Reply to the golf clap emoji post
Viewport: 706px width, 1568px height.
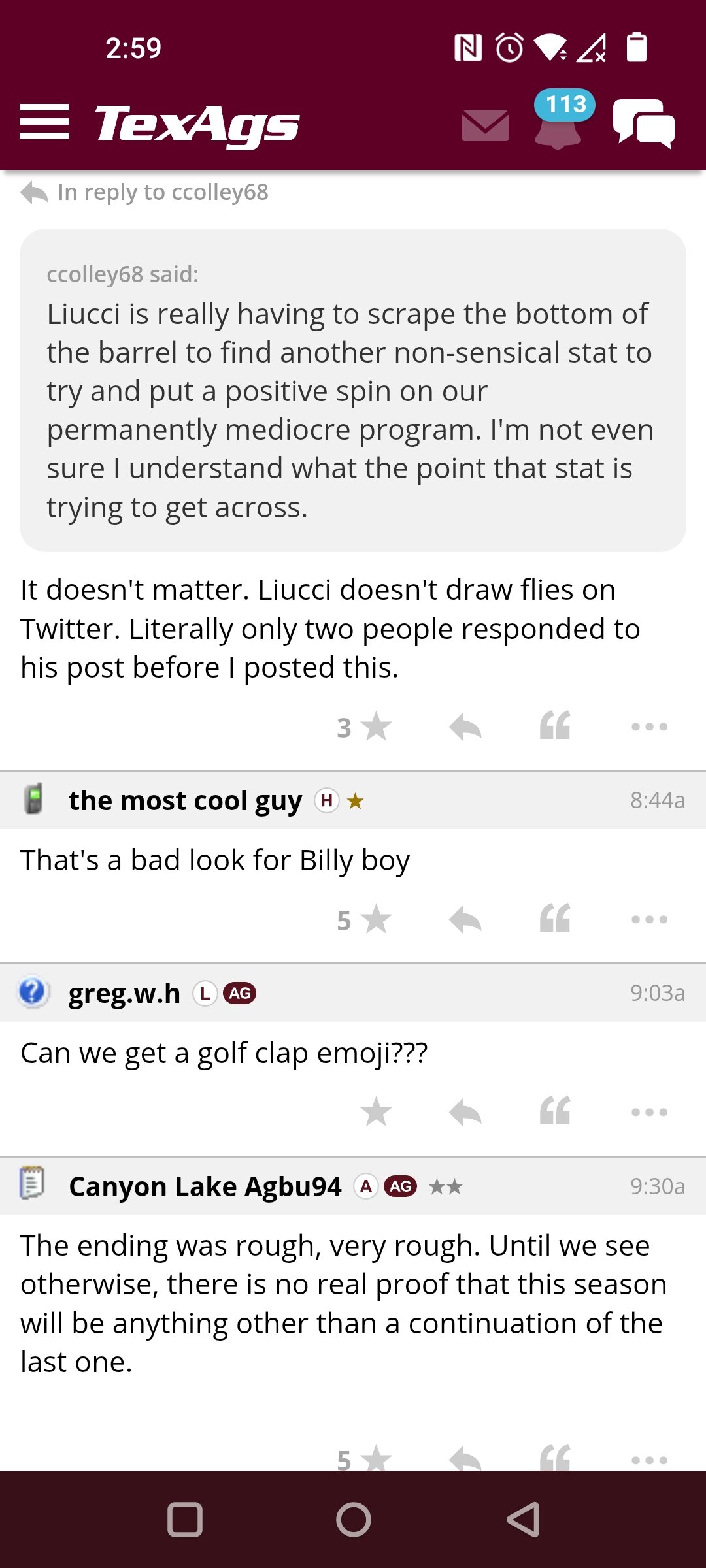(x=465, y=1112)
